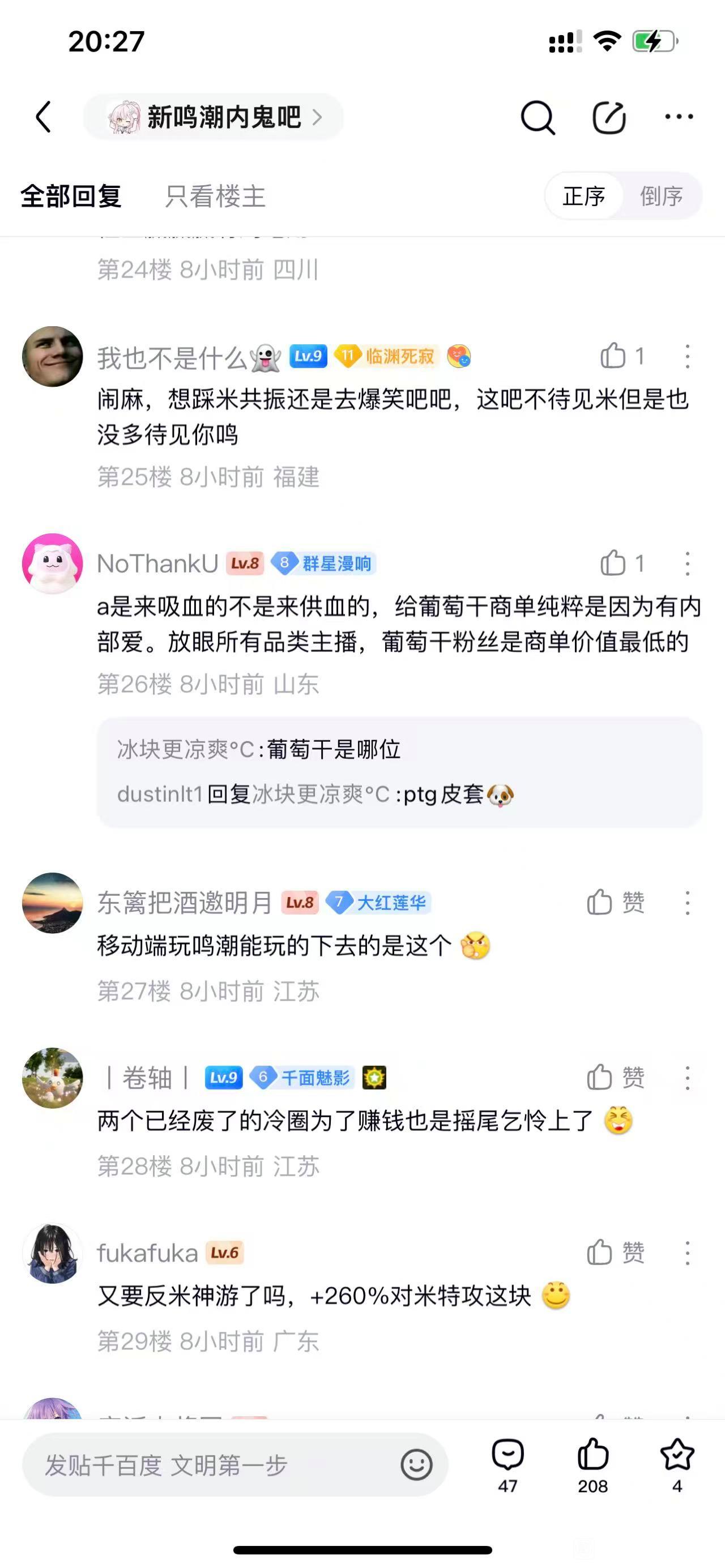This screenshot has height=1568, width=725.
Task: Open the emoji picker in reply box
Action: pyautogui.click(x=417, y=1465)
